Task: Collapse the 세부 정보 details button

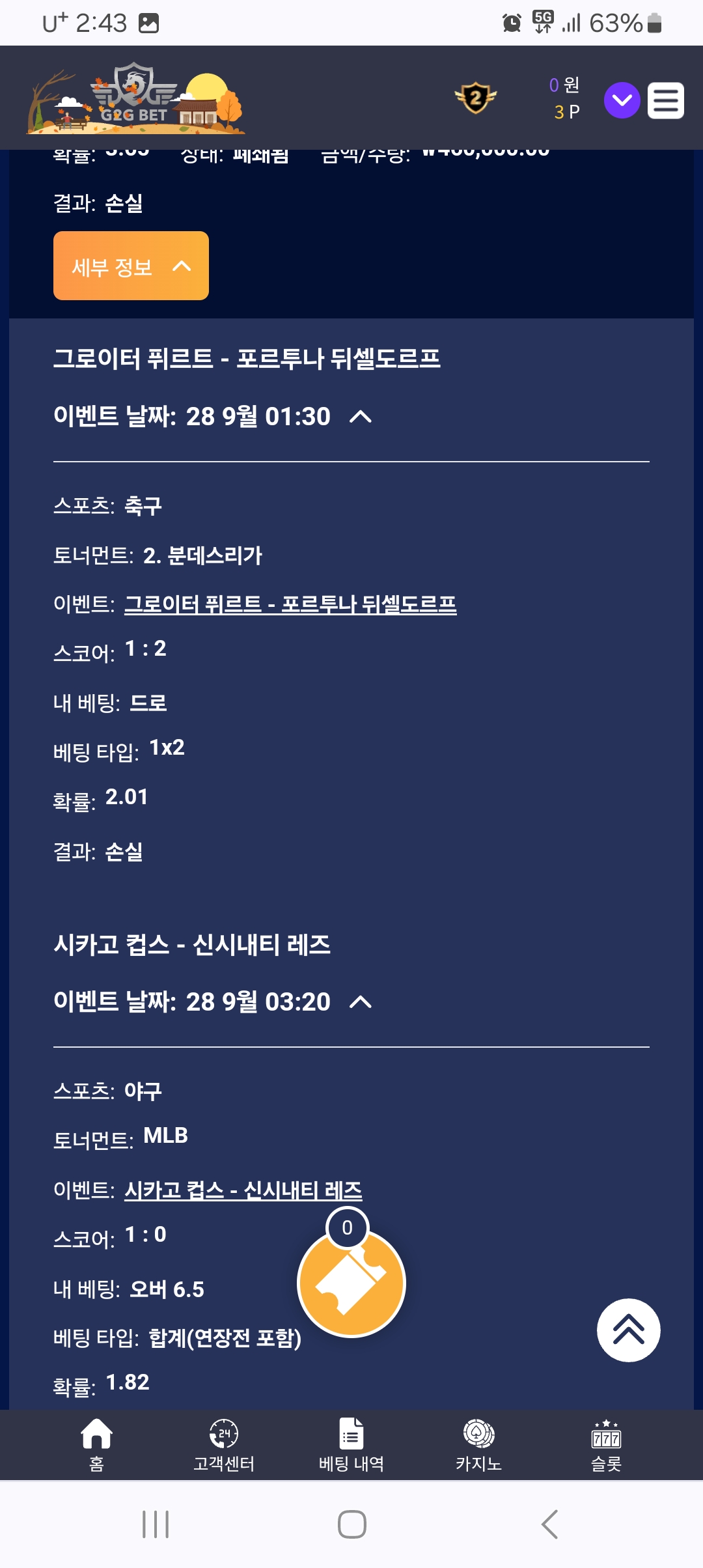Action: (x=131, y=266)
